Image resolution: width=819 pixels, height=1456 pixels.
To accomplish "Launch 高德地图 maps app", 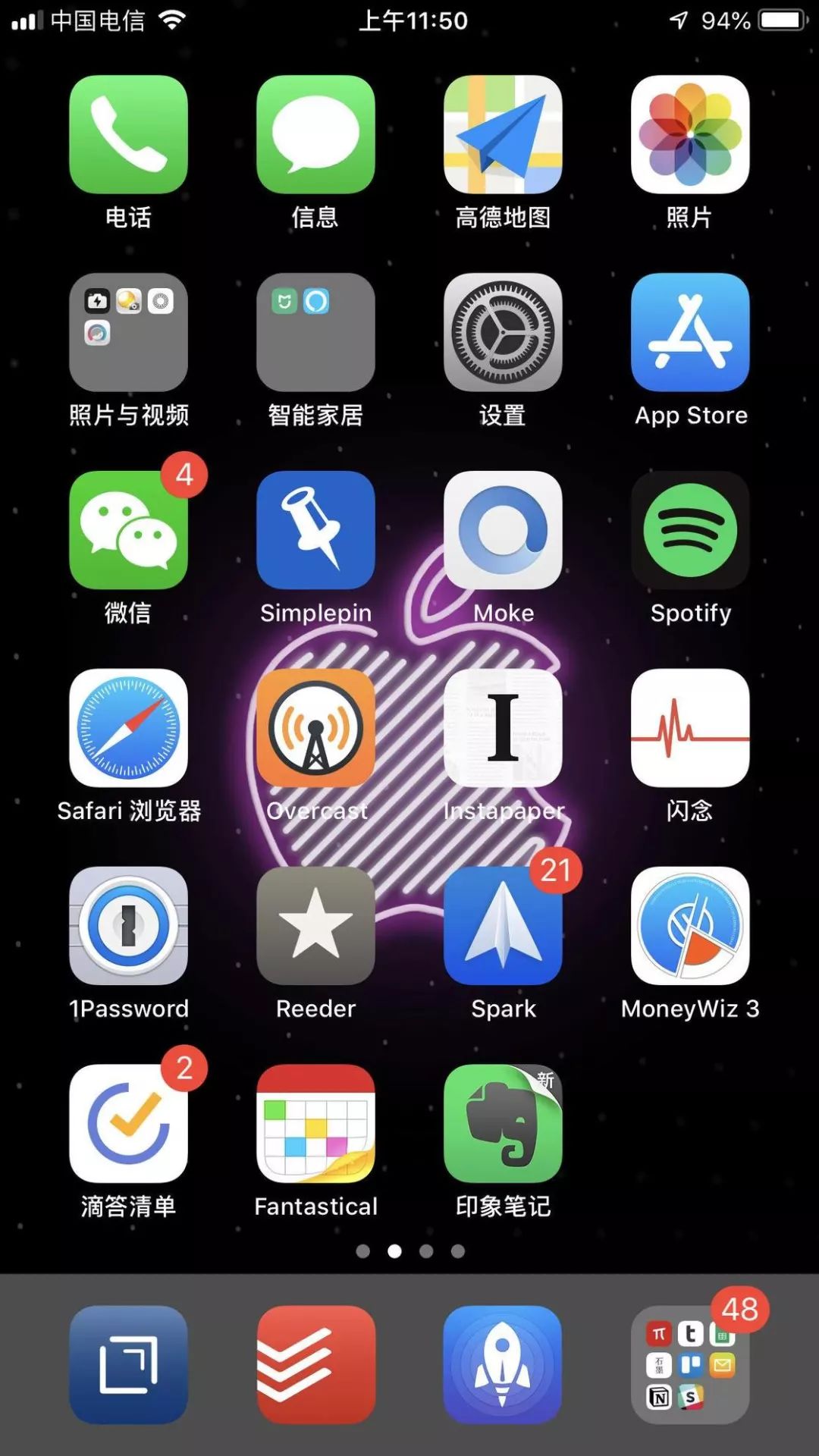I will point(503,134).
